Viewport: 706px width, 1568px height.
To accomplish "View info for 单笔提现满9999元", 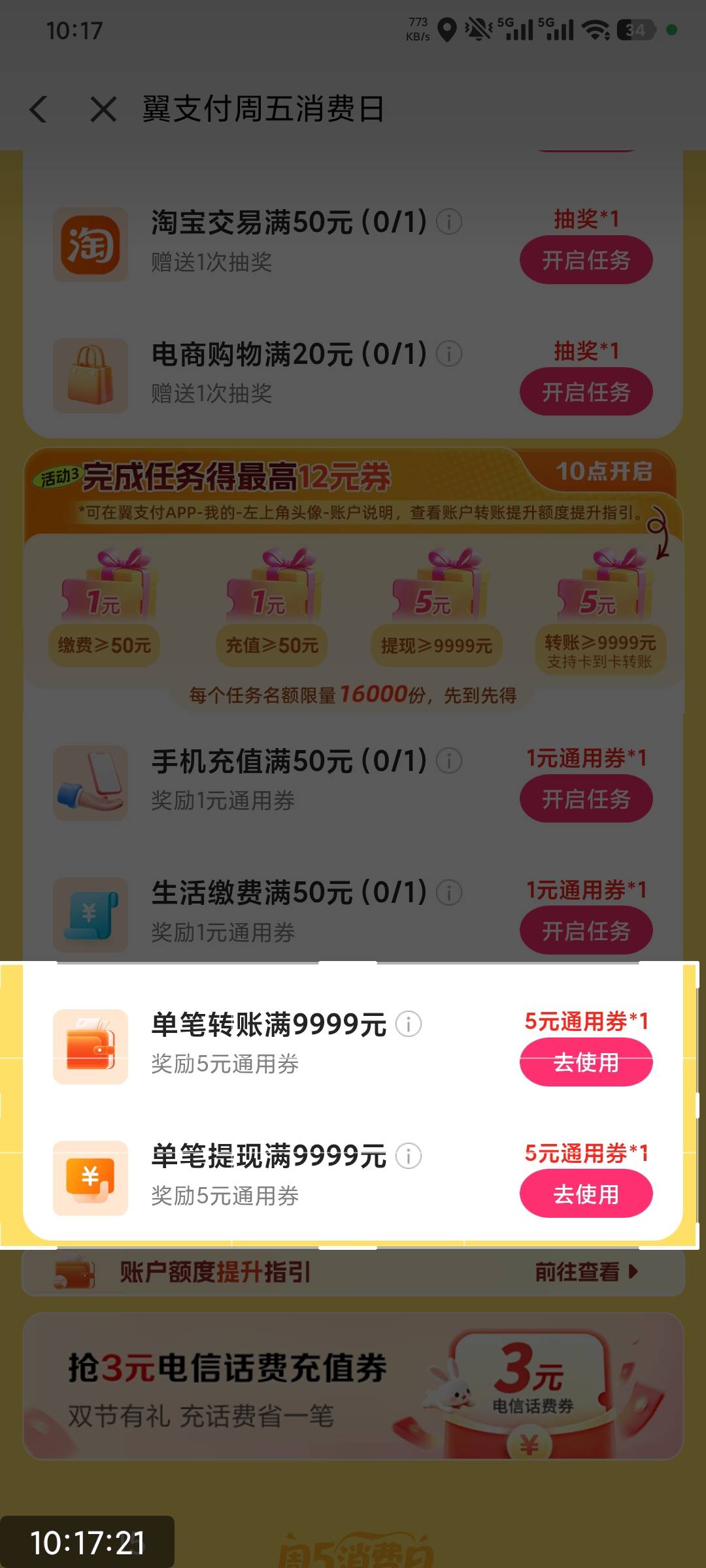I will 409,1156.
